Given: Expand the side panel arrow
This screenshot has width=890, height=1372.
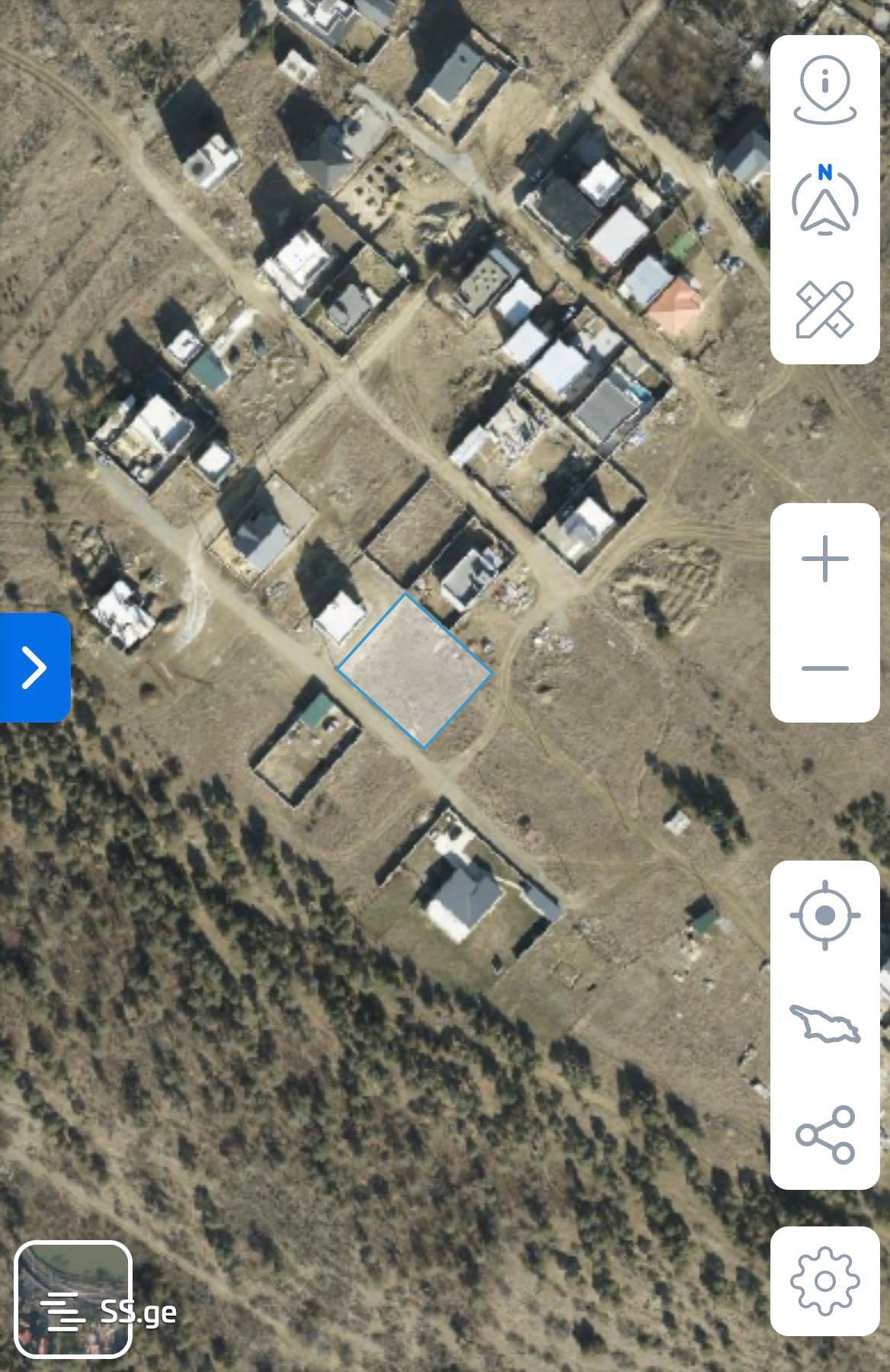Looking at the screenshot, I should 34,667.
